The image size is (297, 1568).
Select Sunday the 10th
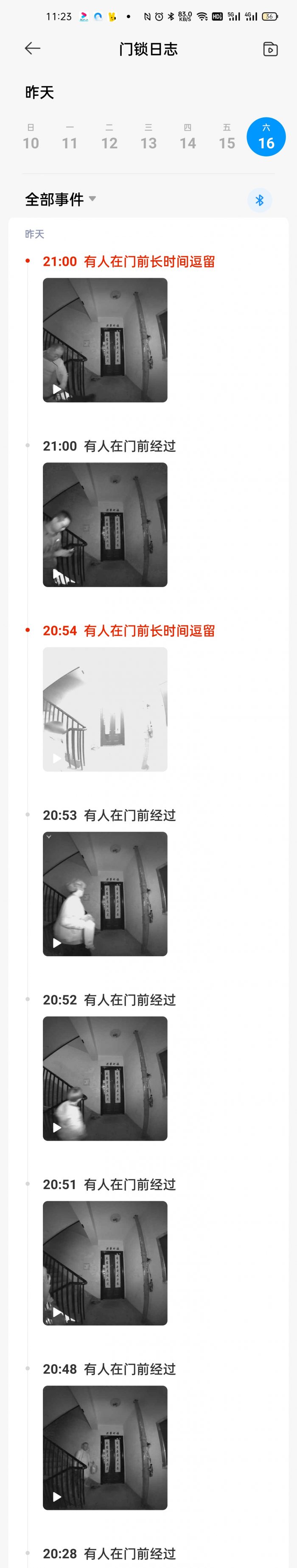tap(31, 137)
